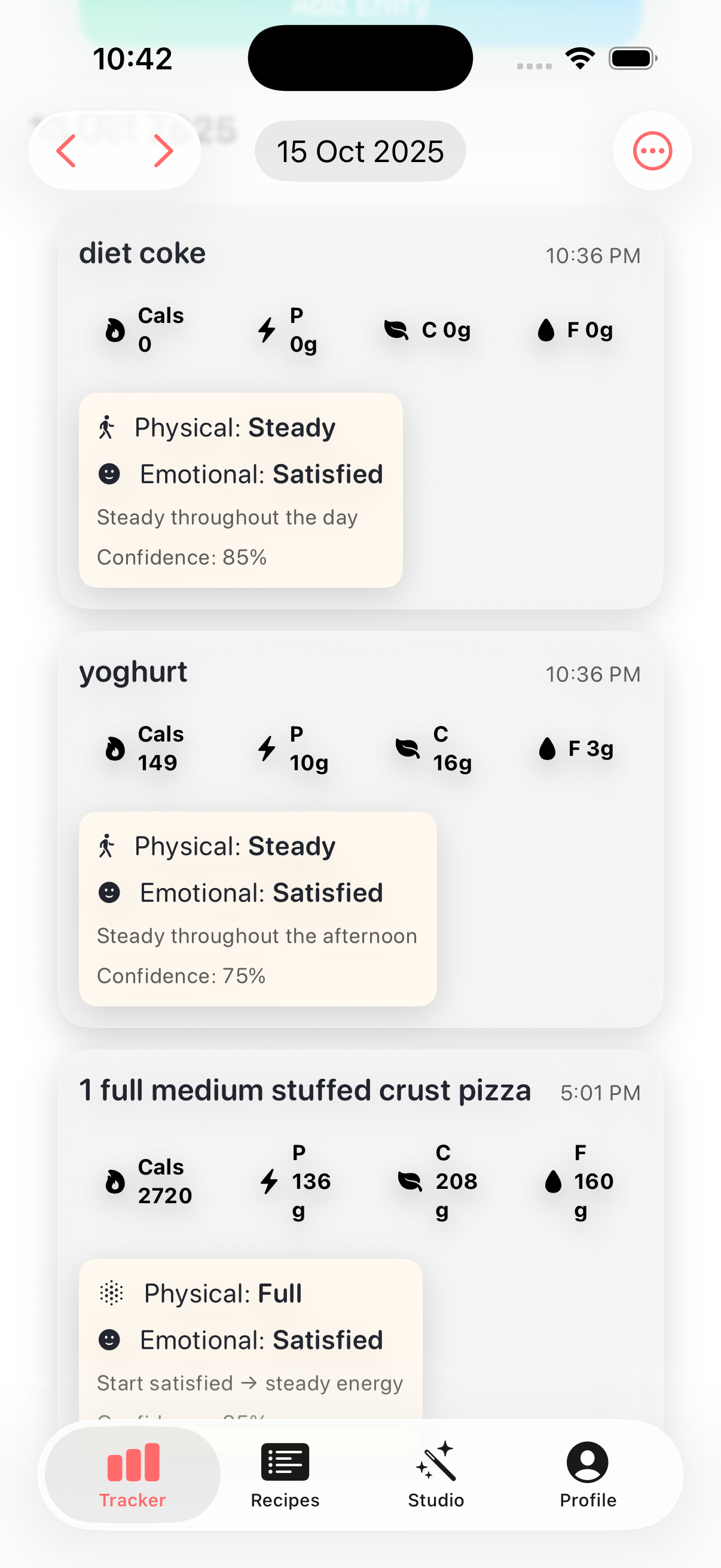This screenshot has width=721, height=1568.
Task: Open the 15 Oct 2025 date selector
Action: point(359,150)
